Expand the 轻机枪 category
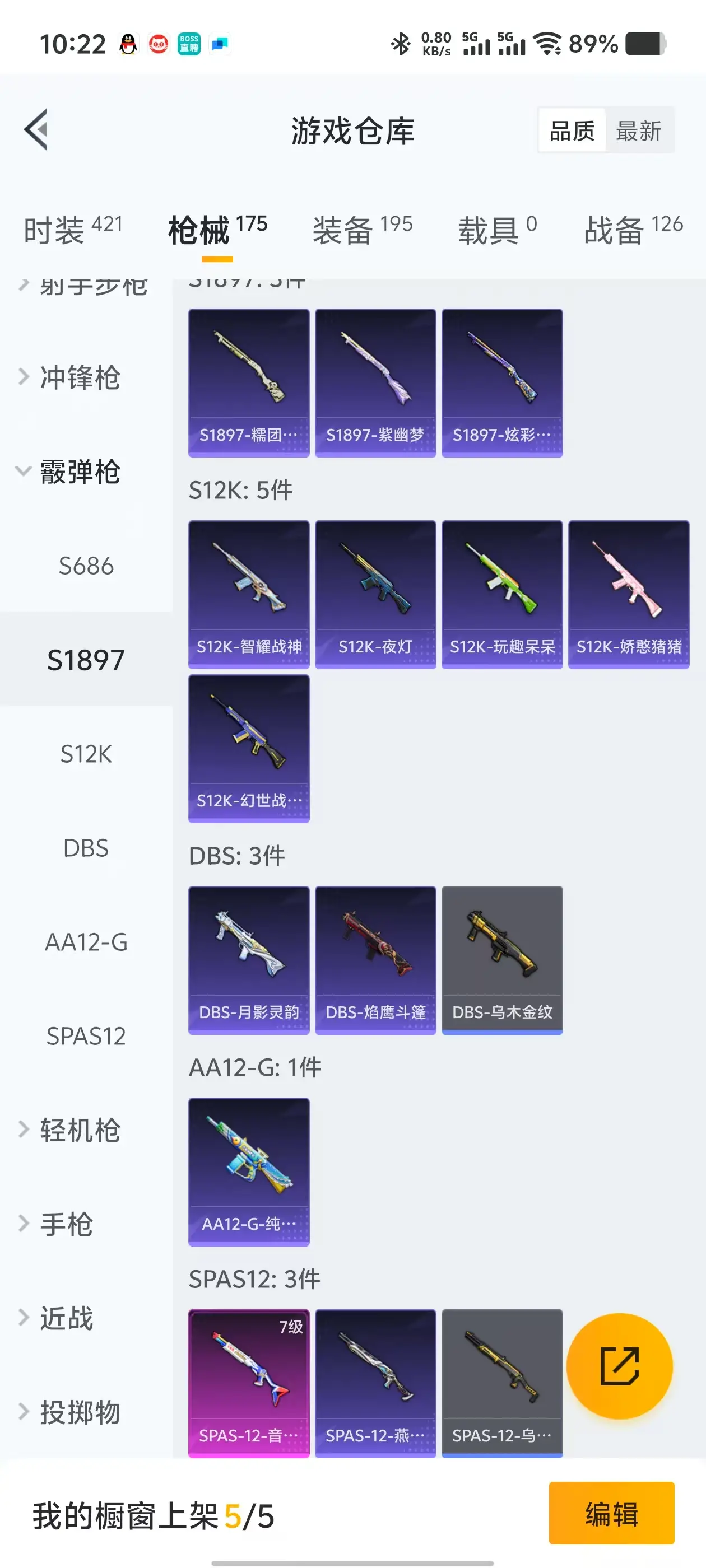 (x=79, y=1130)
